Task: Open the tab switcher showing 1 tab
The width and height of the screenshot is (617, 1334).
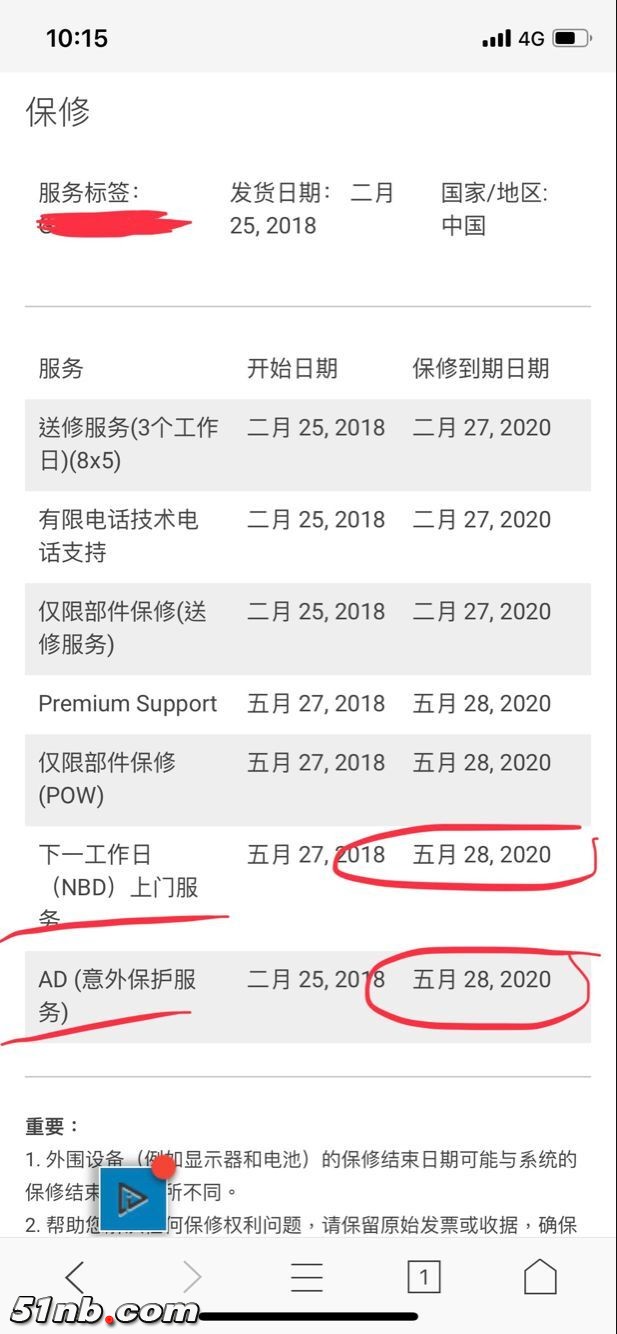Action: pyautogui.click(x=423, y=1277)
